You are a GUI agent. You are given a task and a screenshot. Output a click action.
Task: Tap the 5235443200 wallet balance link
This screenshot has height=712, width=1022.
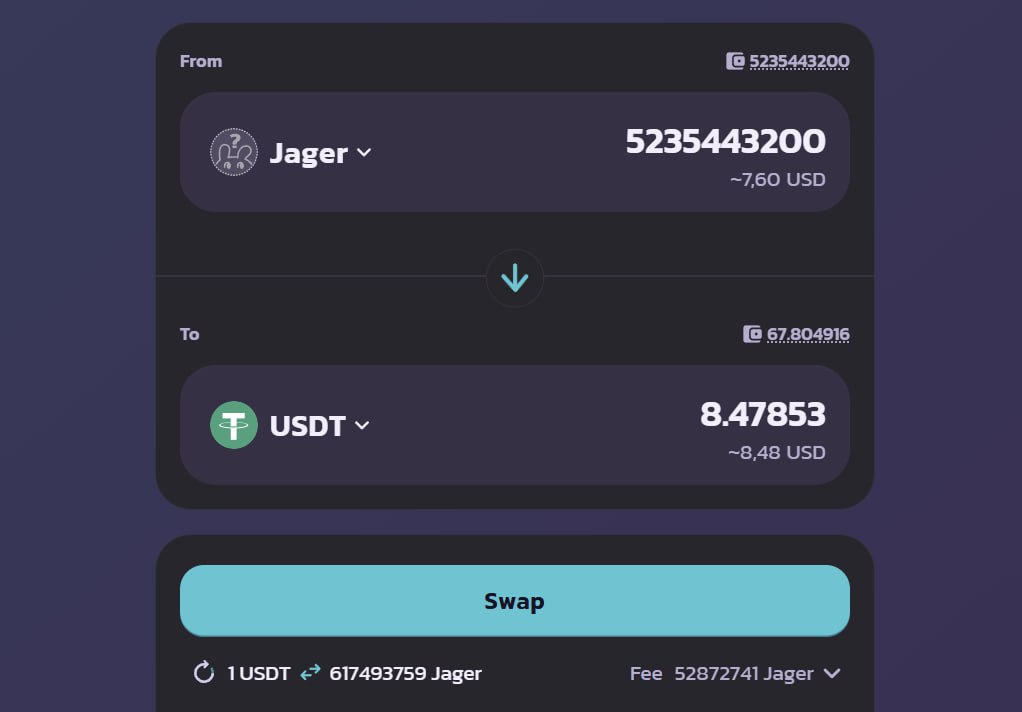[x=798, y=62]
